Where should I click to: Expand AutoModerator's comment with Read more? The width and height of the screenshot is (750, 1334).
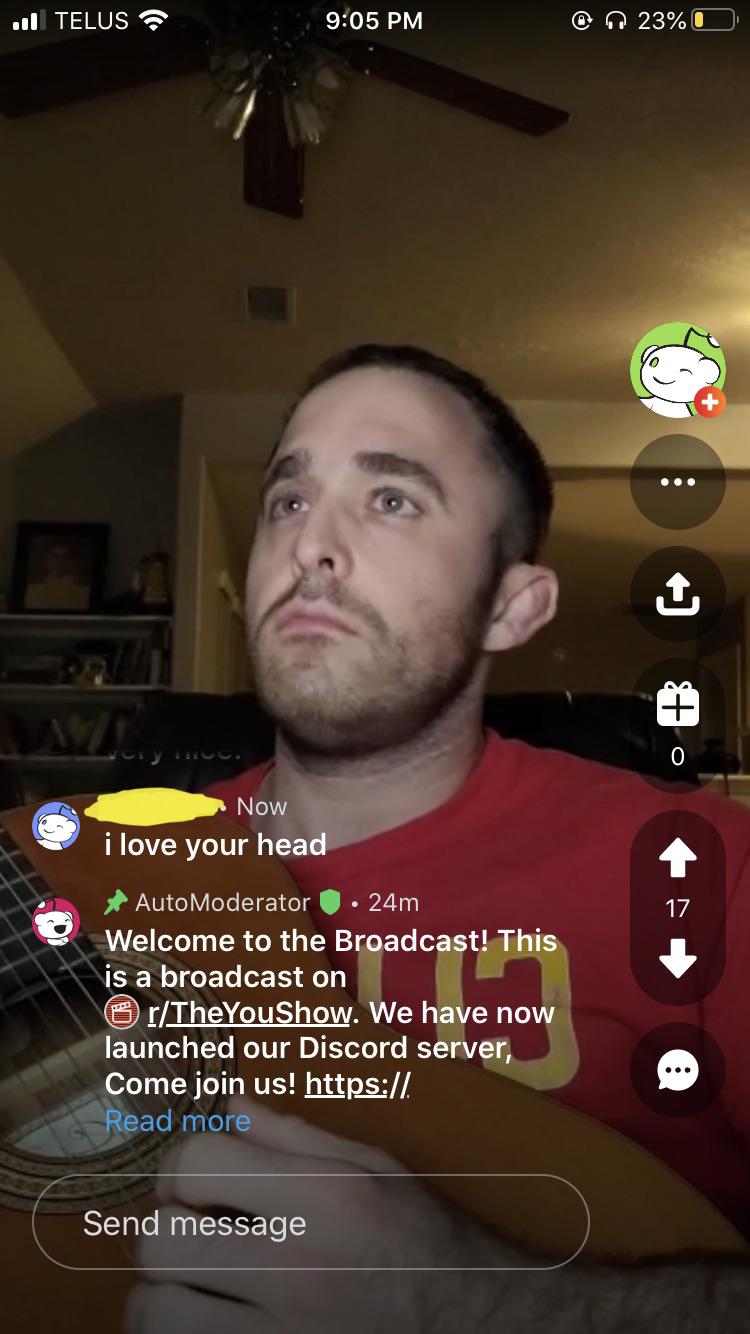pos(178,1121)
